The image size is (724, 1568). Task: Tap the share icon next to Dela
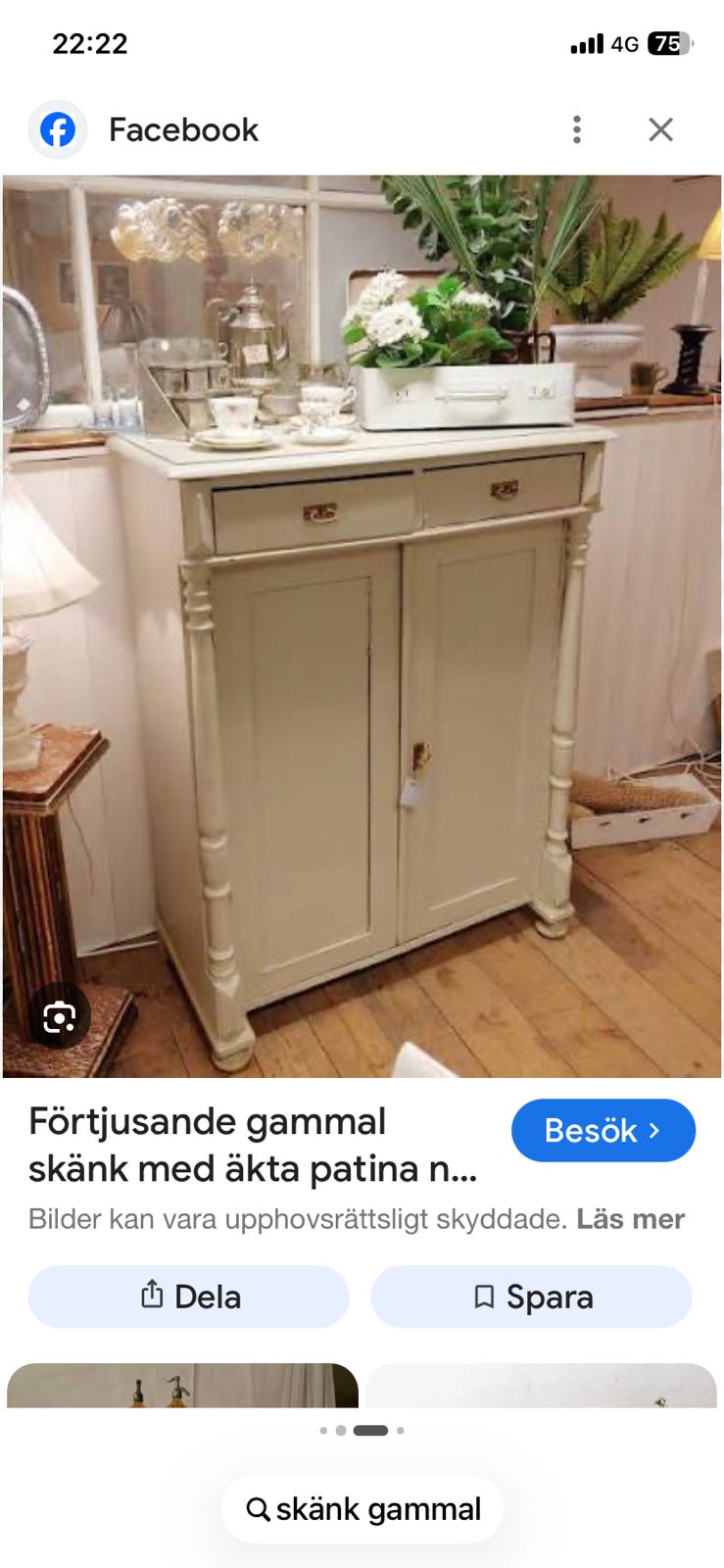(x=150, y=1296)
